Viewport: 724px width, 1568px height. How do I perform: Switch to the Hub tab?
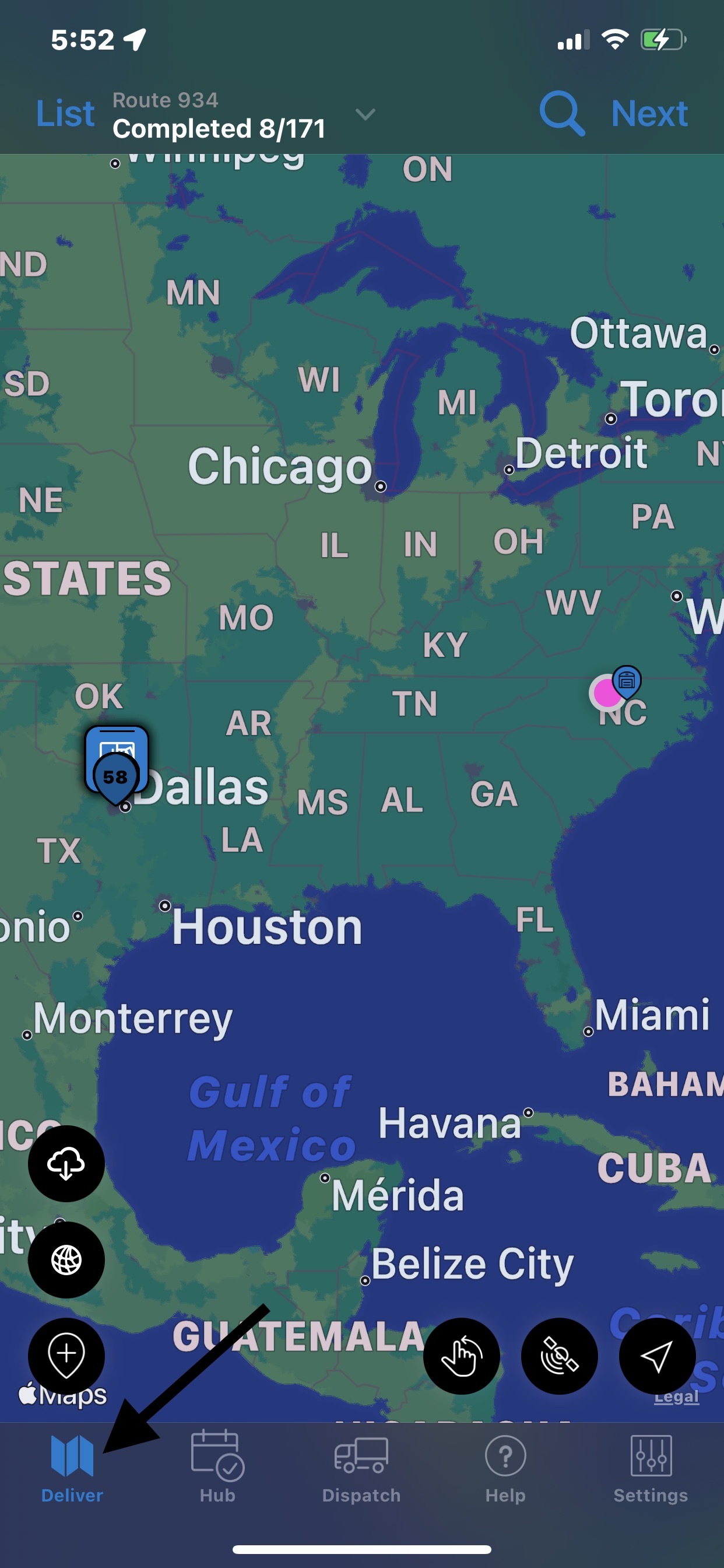click(x=217, y=1468)
